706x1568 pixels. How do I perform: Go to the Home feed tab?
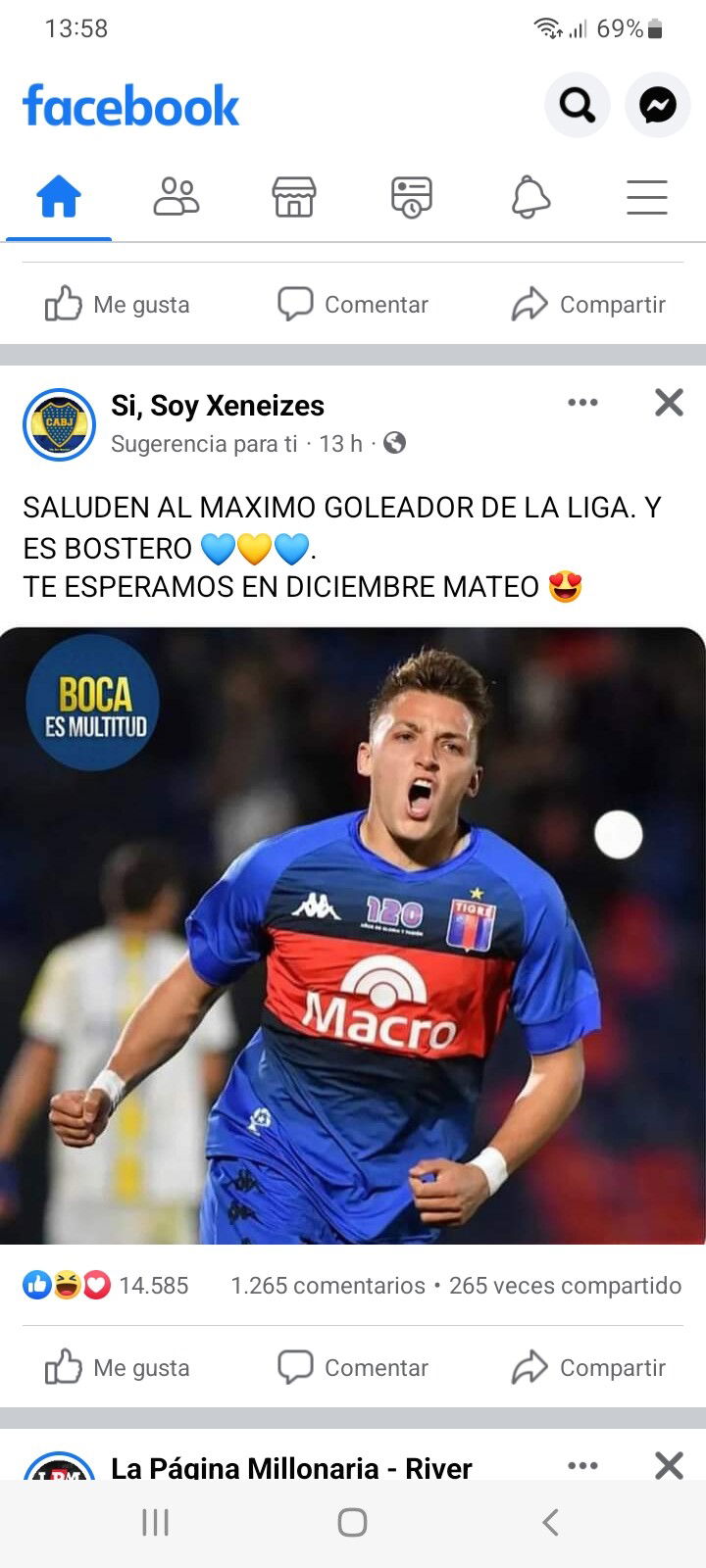point(59,196)
